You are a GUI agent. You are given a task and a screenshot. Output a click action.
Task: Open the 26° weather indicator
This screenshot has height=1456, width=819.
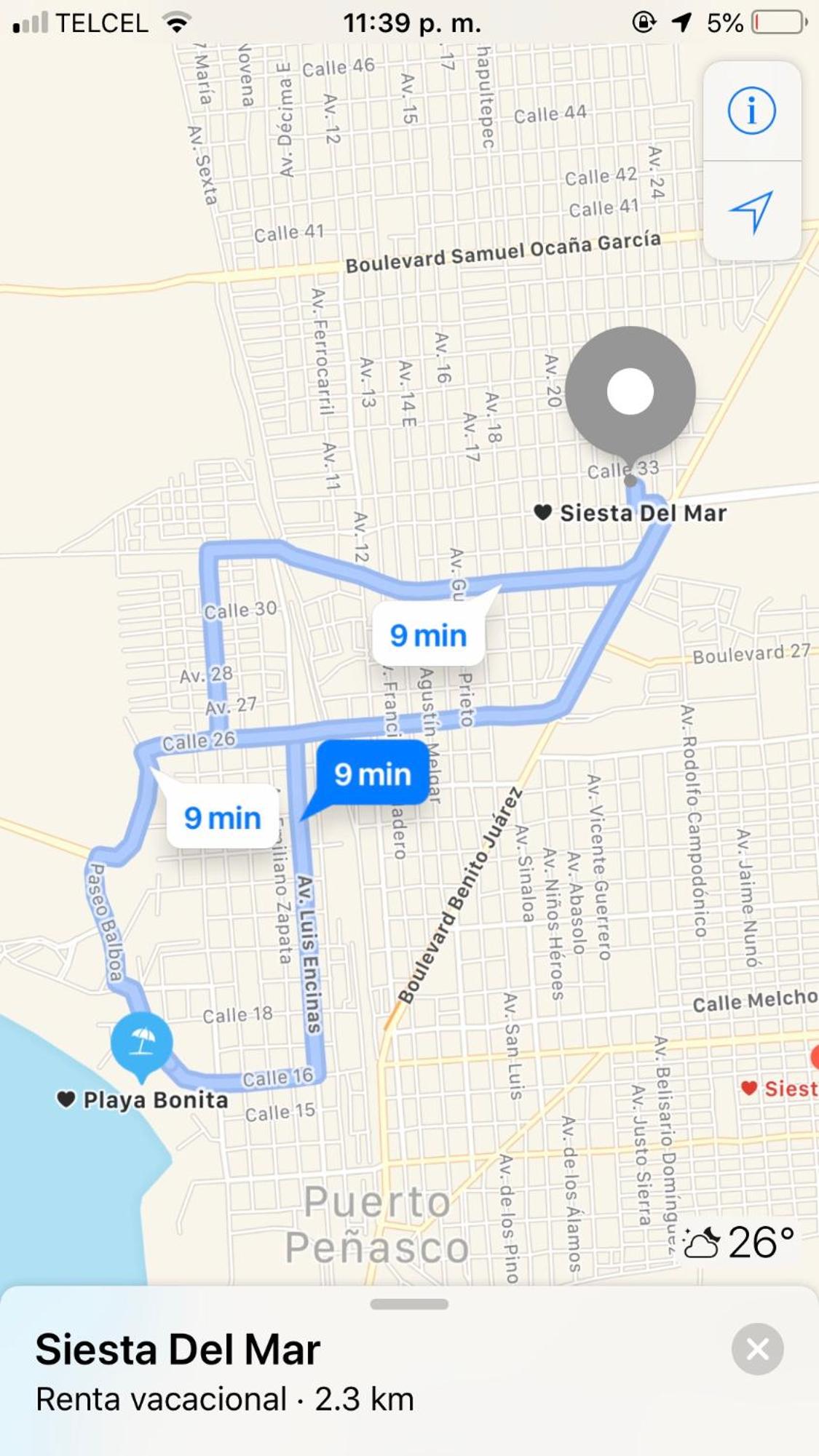pos(739,1241)
